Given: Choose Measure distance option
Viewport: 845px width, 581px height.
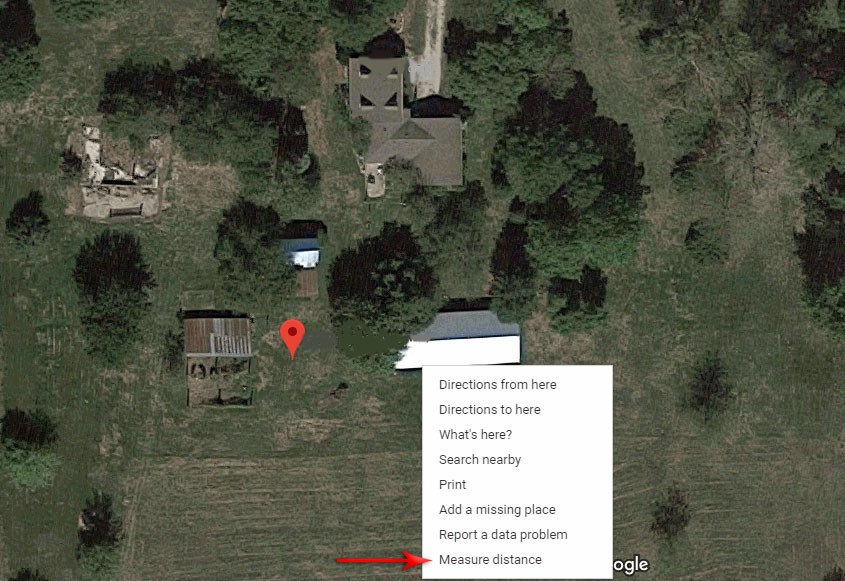Looking at the screenshot, I should click(x=490, y=559).
